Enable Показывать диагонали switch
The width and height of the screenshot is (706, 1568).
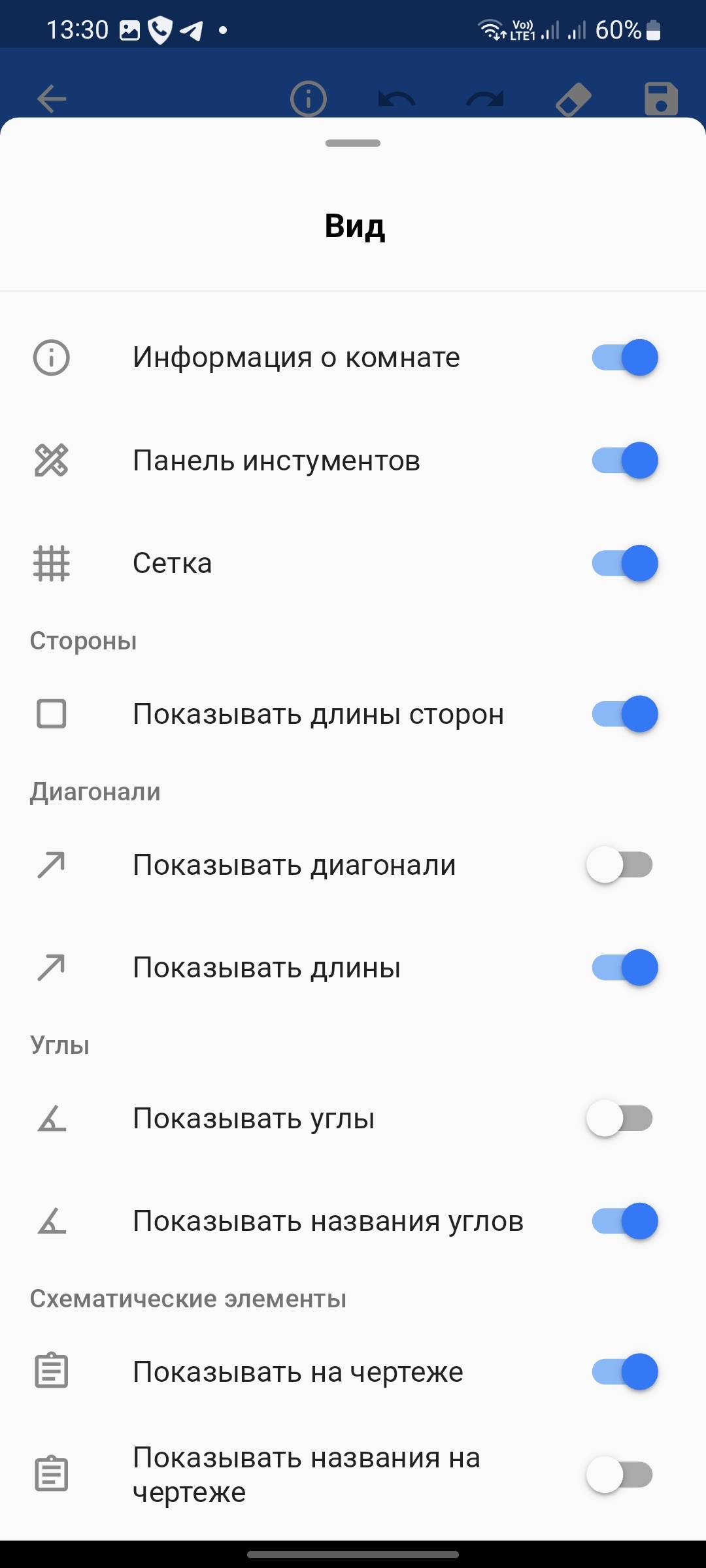point(620,865)
